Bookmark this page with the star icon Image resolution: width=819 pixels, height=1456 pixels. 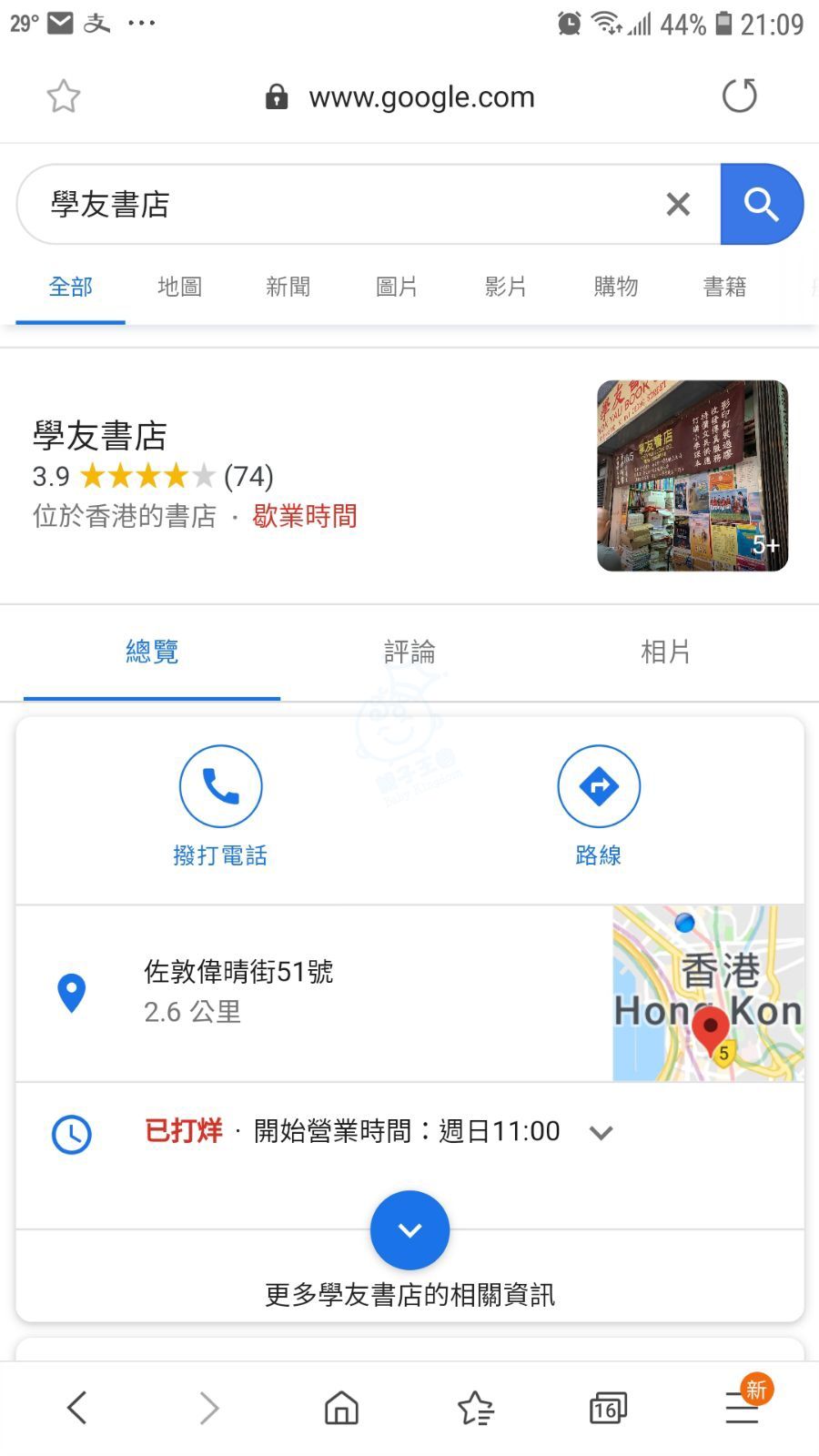click(64, 96)
